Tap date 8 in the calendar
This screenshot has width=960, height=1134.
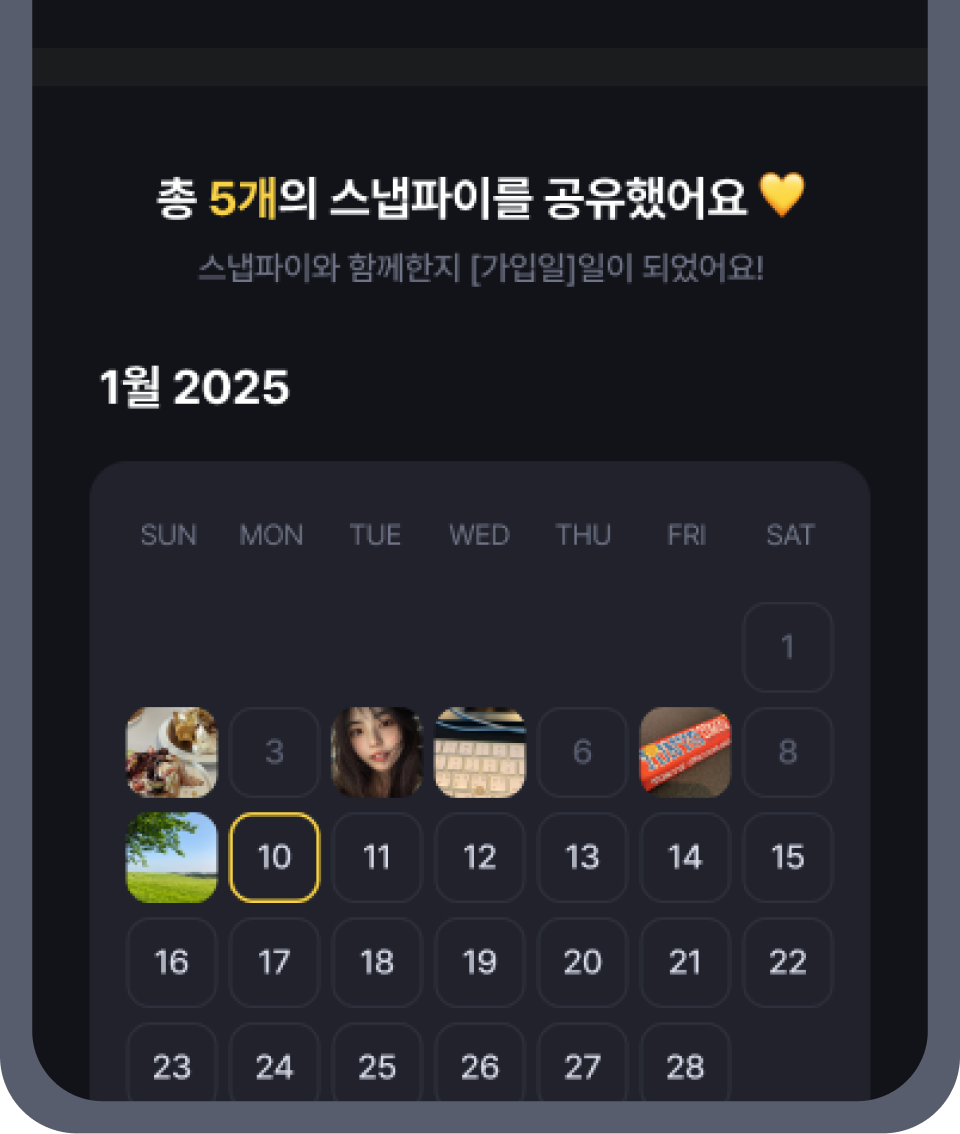click(x=788, y=752)
